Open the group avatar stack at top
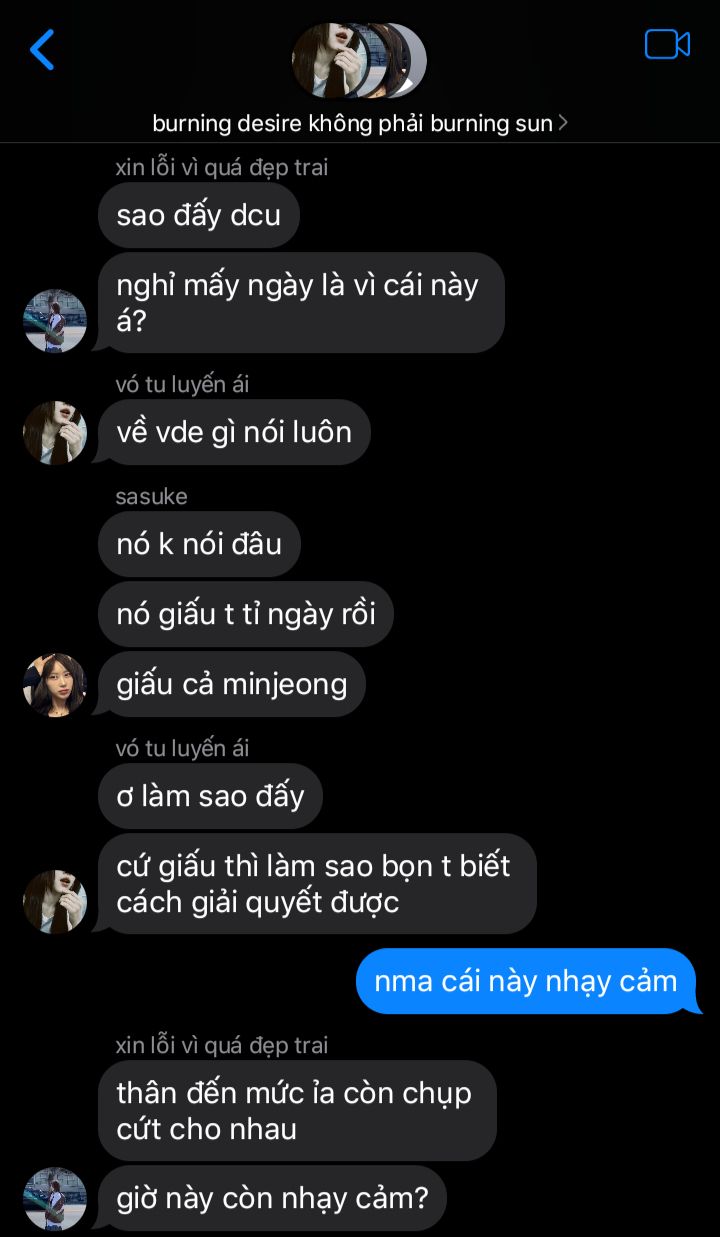 tap(358, 60)
